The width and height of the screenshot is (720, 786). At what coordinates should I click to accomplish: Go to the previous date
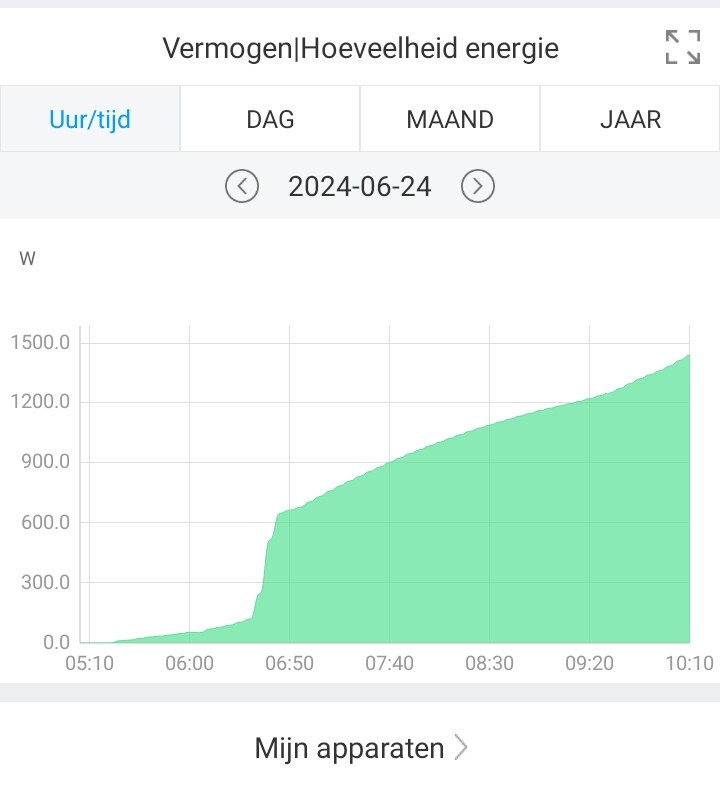pyautogui.click(x=242, y=186)
